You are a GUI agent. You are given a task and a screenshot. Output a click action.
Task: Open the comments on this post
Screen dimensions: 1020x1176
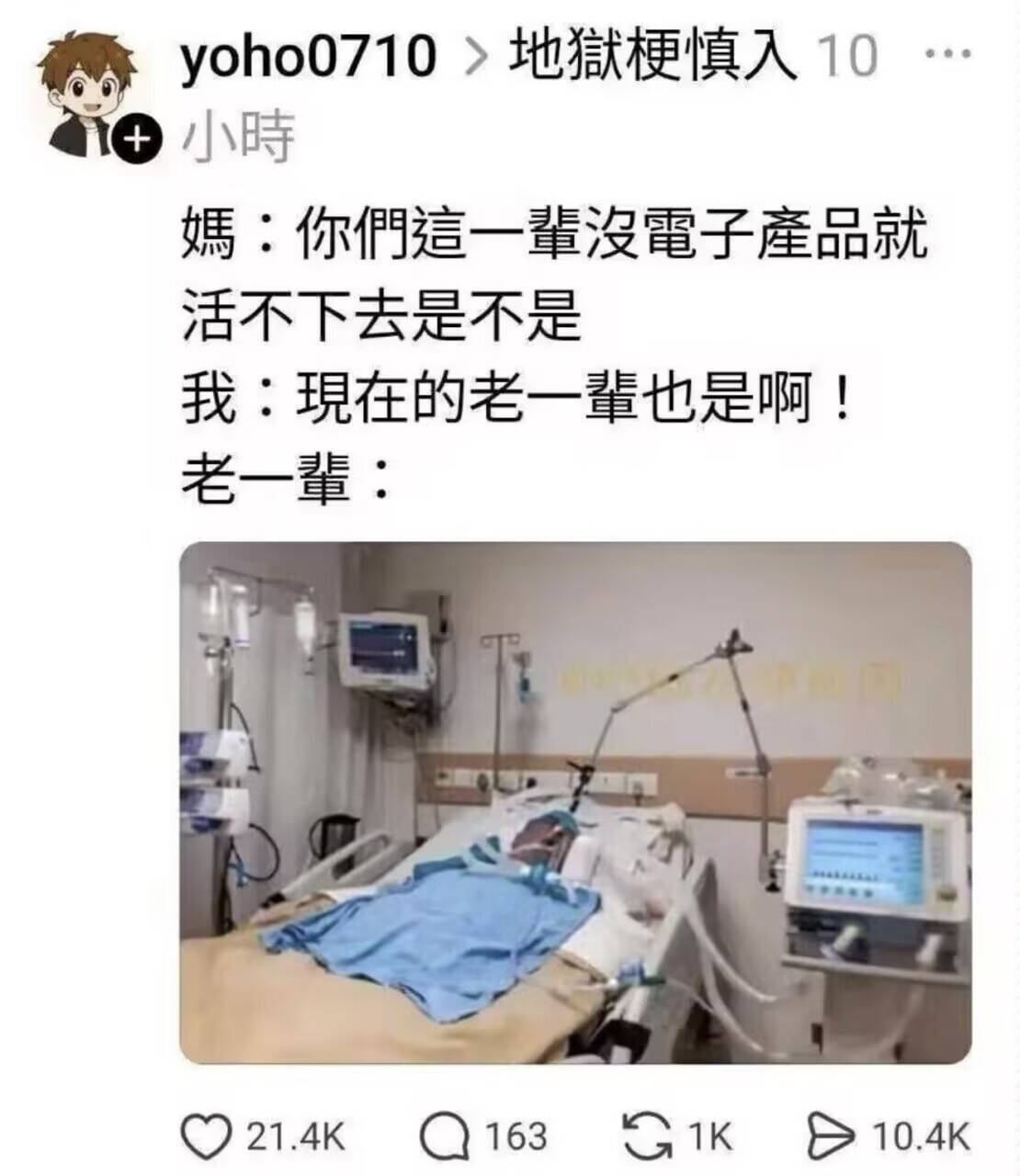(445, 1136)
